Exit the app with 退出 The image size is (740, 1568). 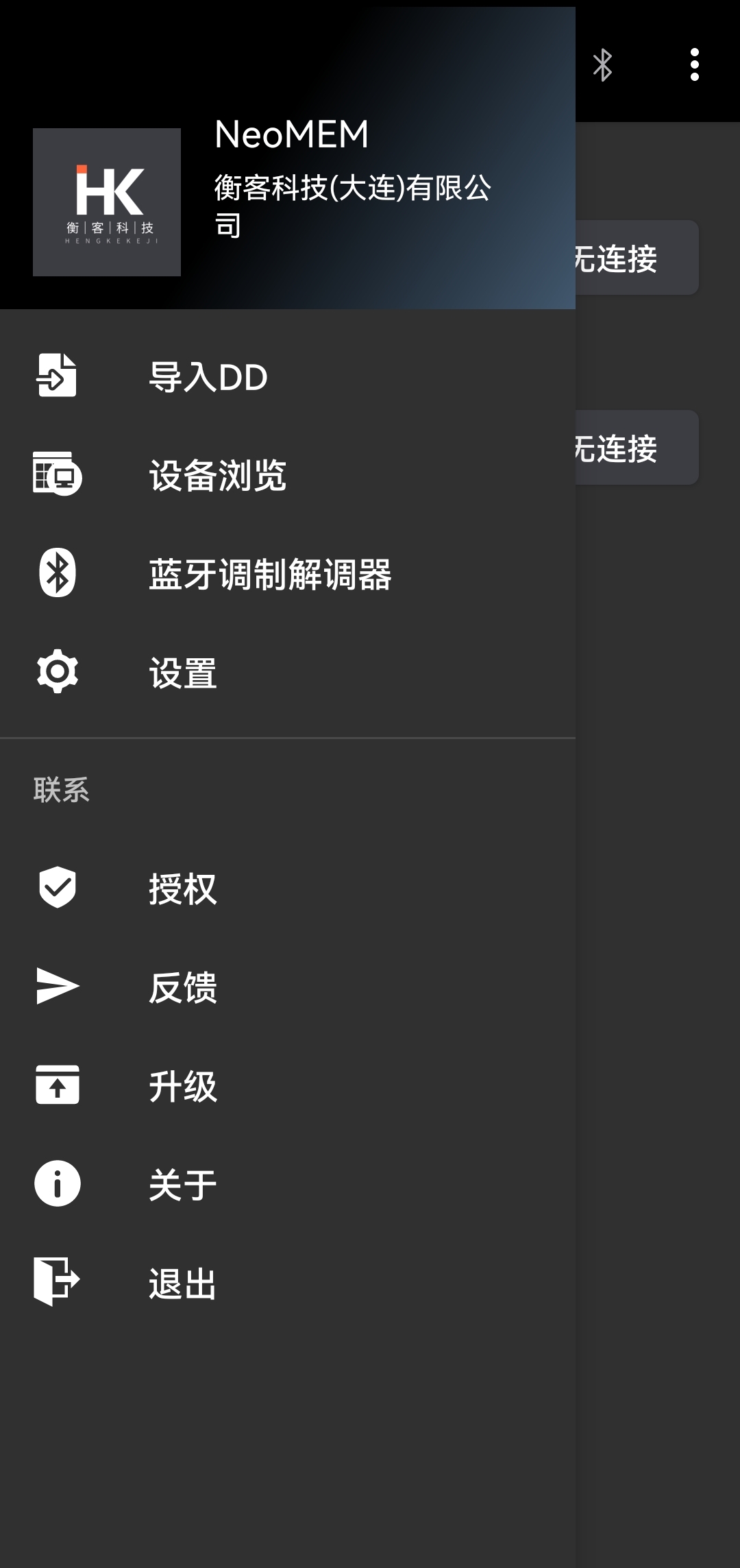click(183, 1283)
